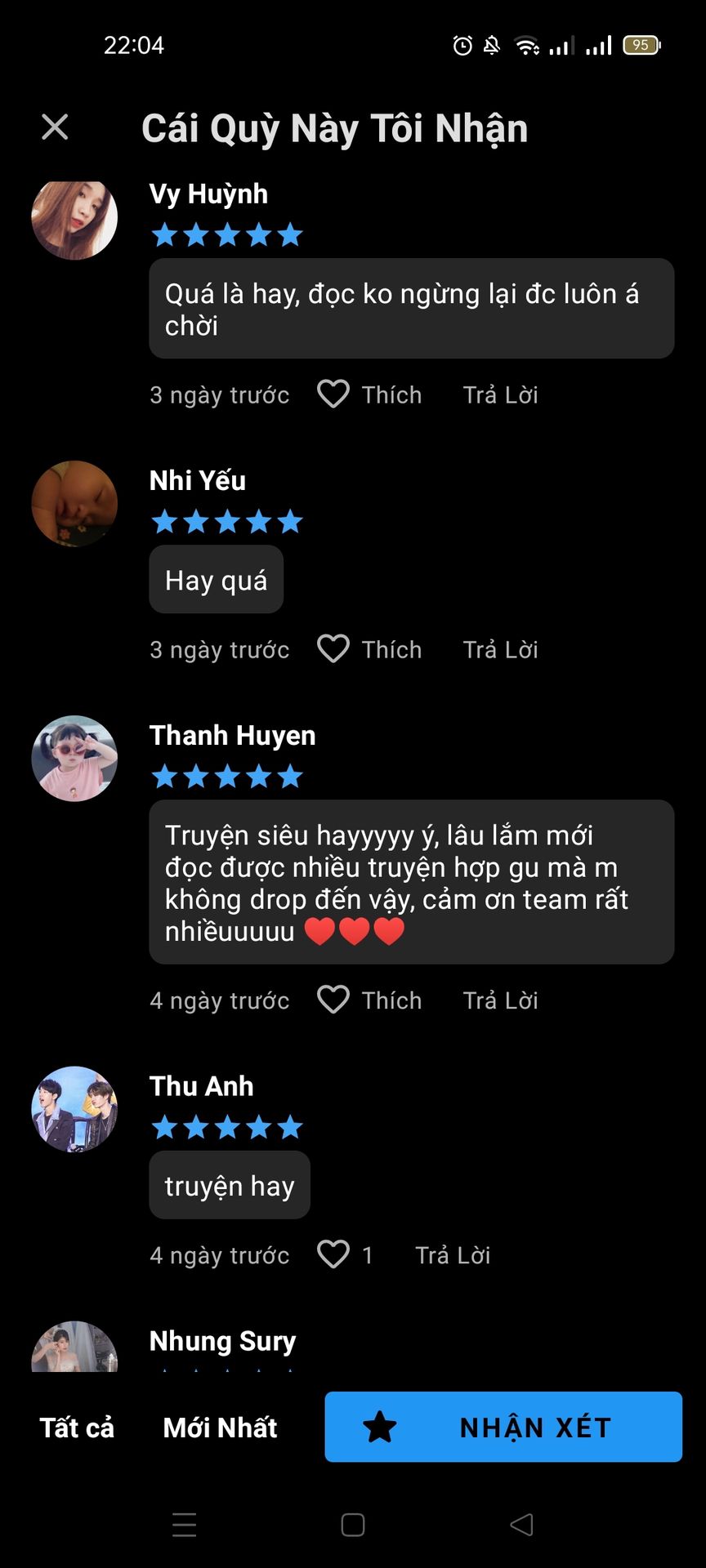The height and width of the screenshot is (1568, 706).
Task: Reply to Vy Huỳnh's comment
Action: [500, 395]
